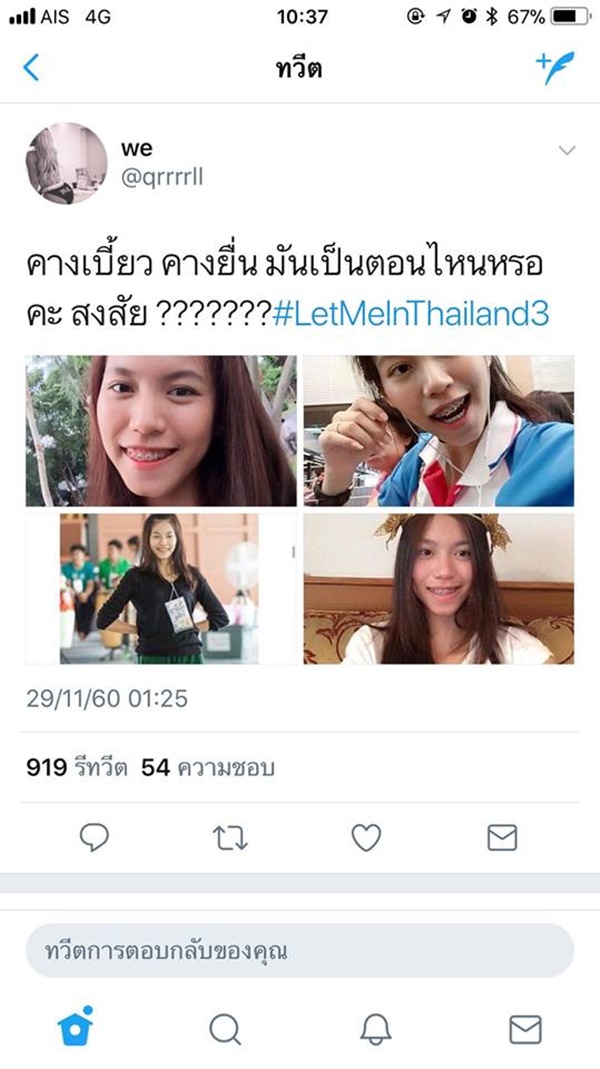
Task: Expand the tweet options chevron
Action: 567,151
